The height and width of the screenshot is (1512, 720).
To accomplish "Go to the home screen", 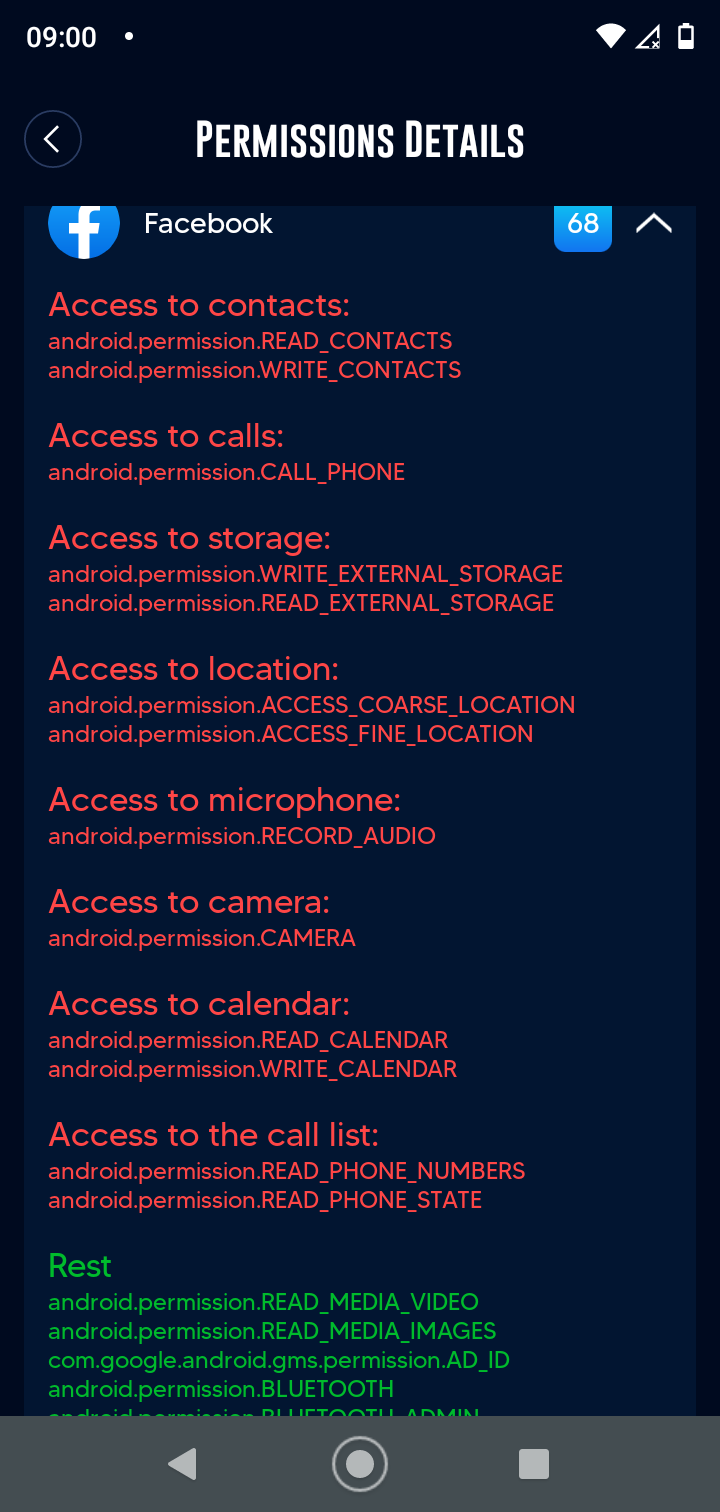I will pos(360,1464).
